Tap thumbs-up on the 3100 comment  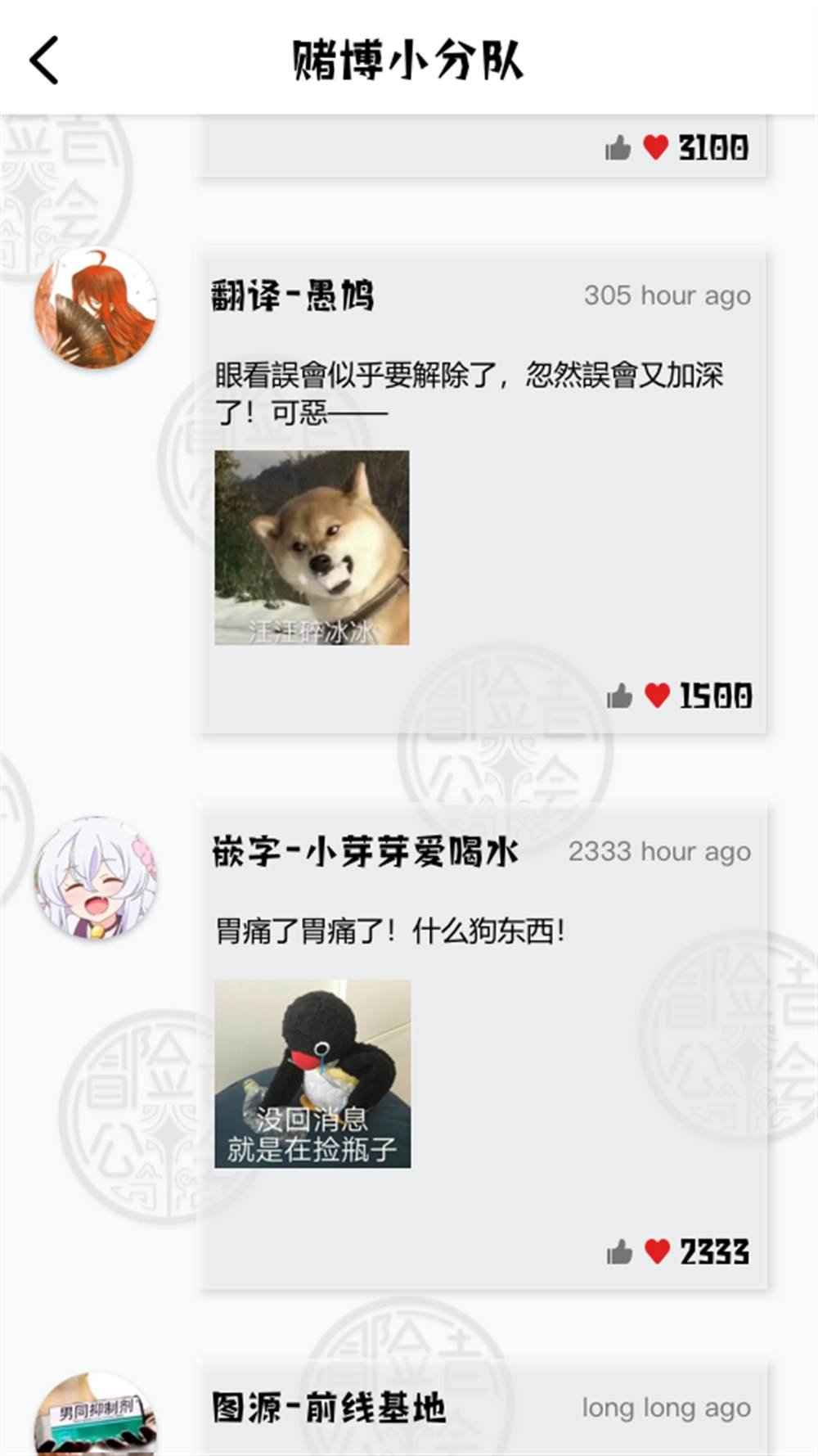click(x=618, y=148)
